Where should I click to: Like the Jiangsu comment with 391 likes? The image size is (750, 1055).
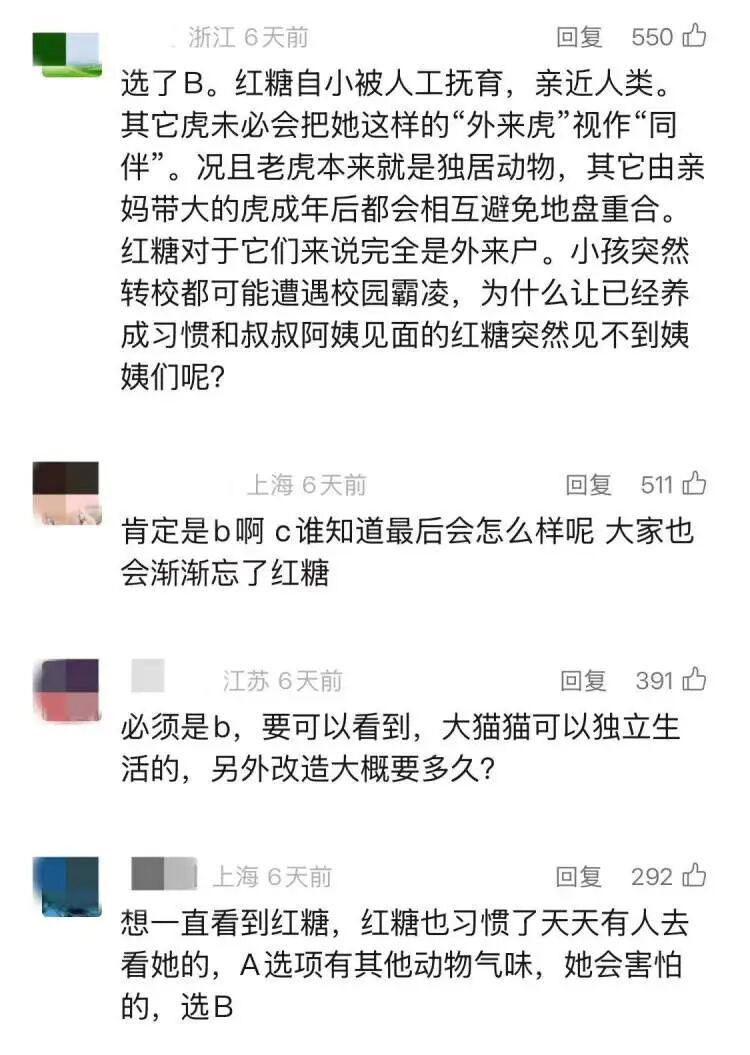[695, 680]
